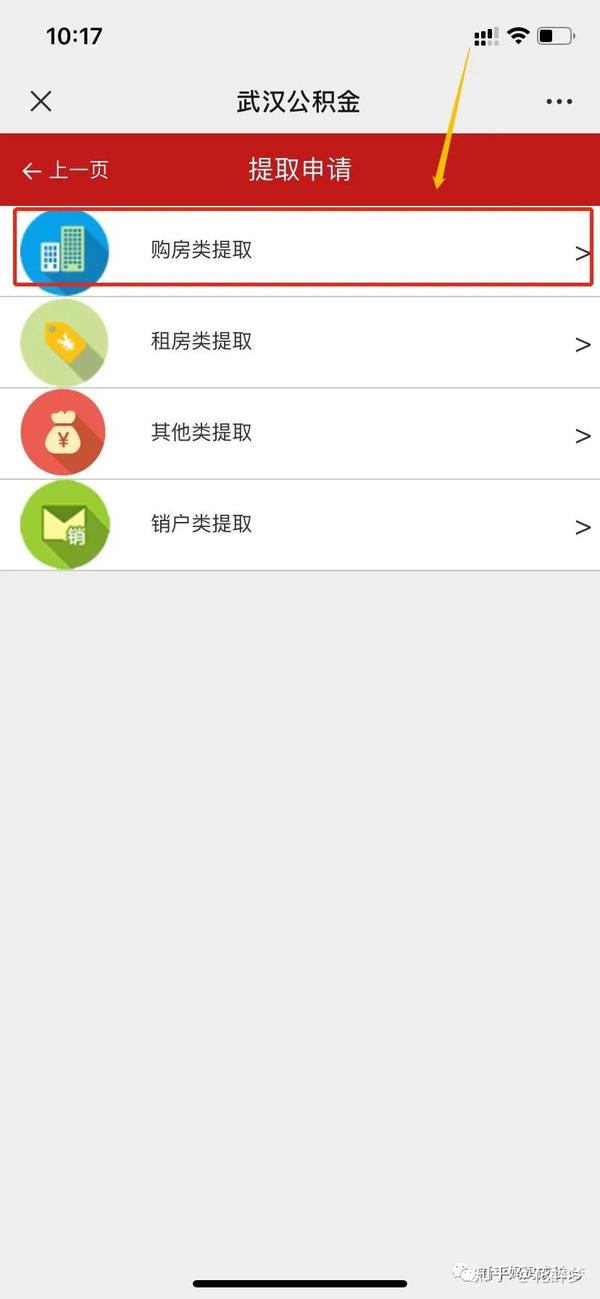The height and width of the screenshot is (1299, 600).
Task: Close the 武汉公积金 mini program page
Action: (40, 101)
